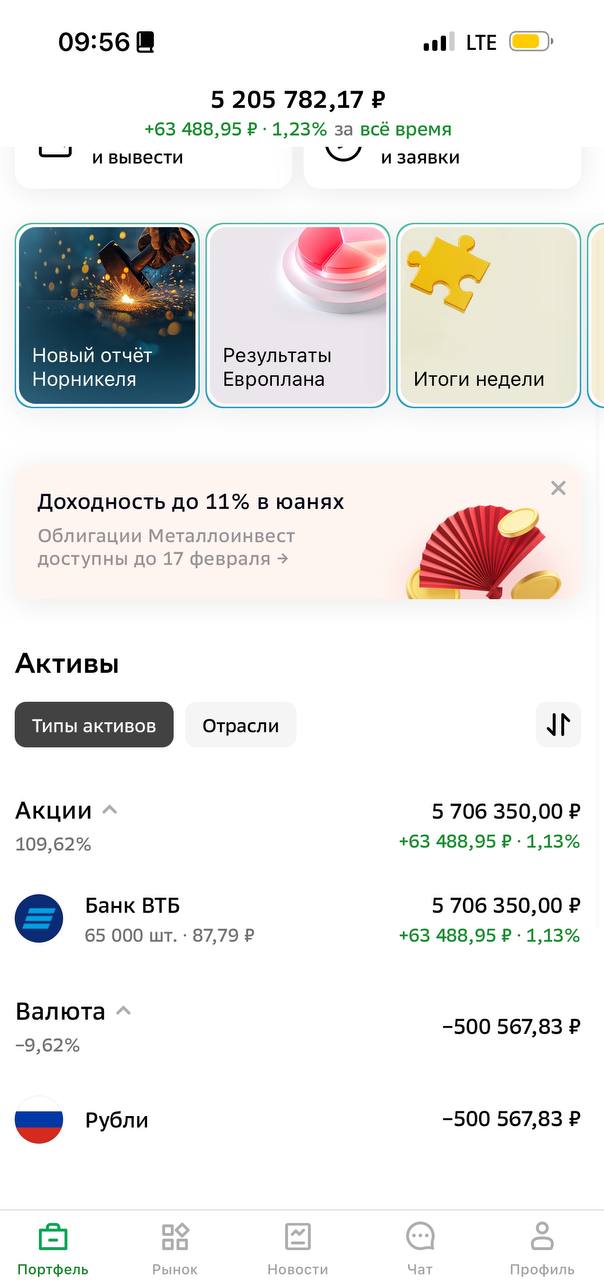Dismiss the Доходность до 11% в юанях banner
Viewport: 604px width, 1280px height.
tap(558, 488)
